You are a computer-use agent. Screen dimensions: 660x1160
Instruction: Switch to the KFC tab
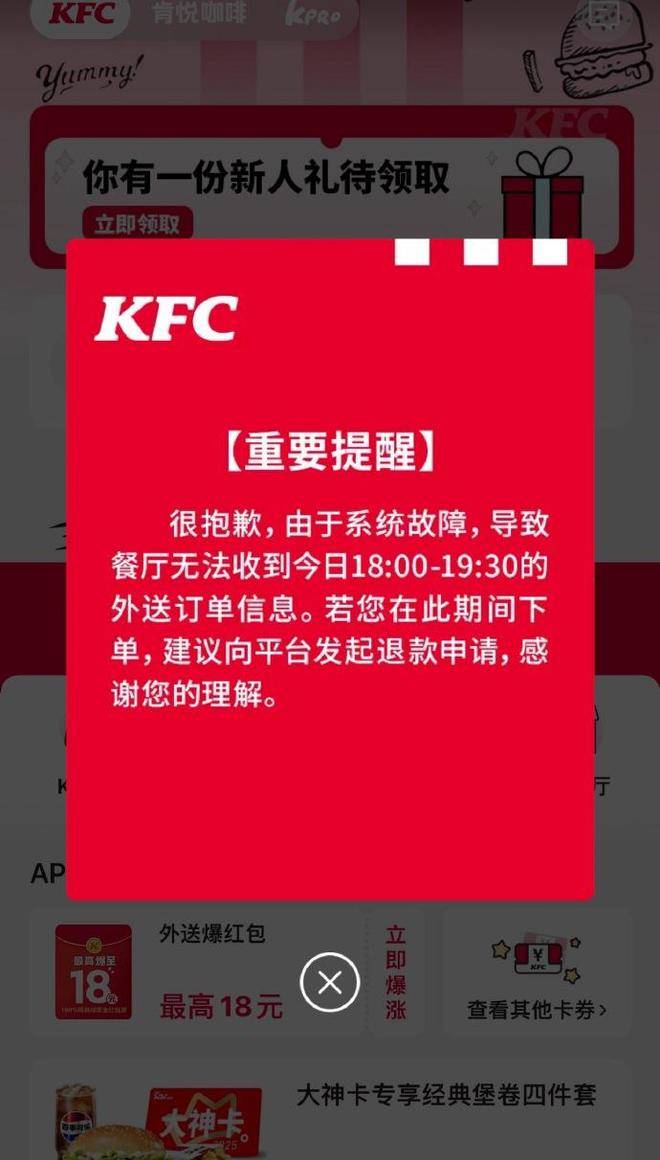click(x=82, y=15)
